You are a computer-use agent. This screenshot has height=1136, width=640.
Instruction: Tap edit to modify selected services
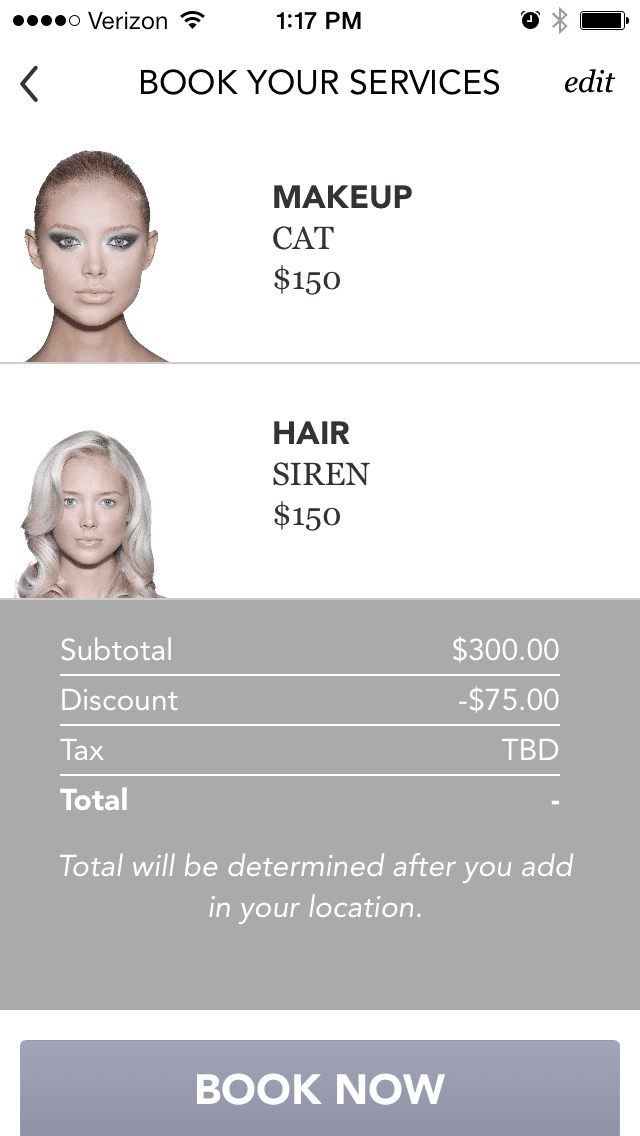(x=588, y=82)
